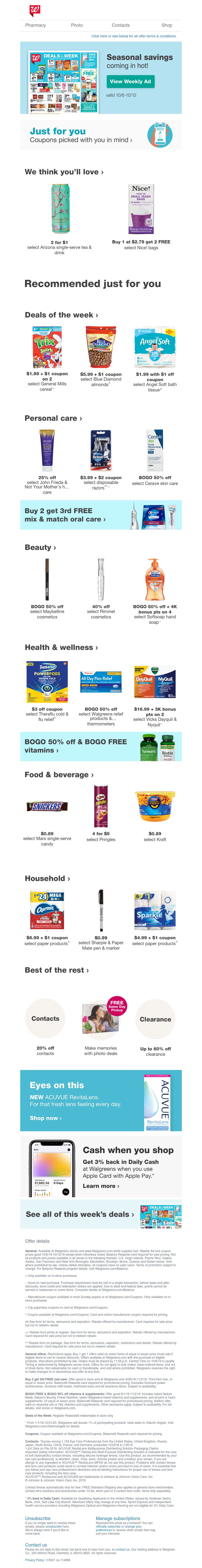
Task: Go to Contacts in top navigation
Action: (x=120, y=26)
